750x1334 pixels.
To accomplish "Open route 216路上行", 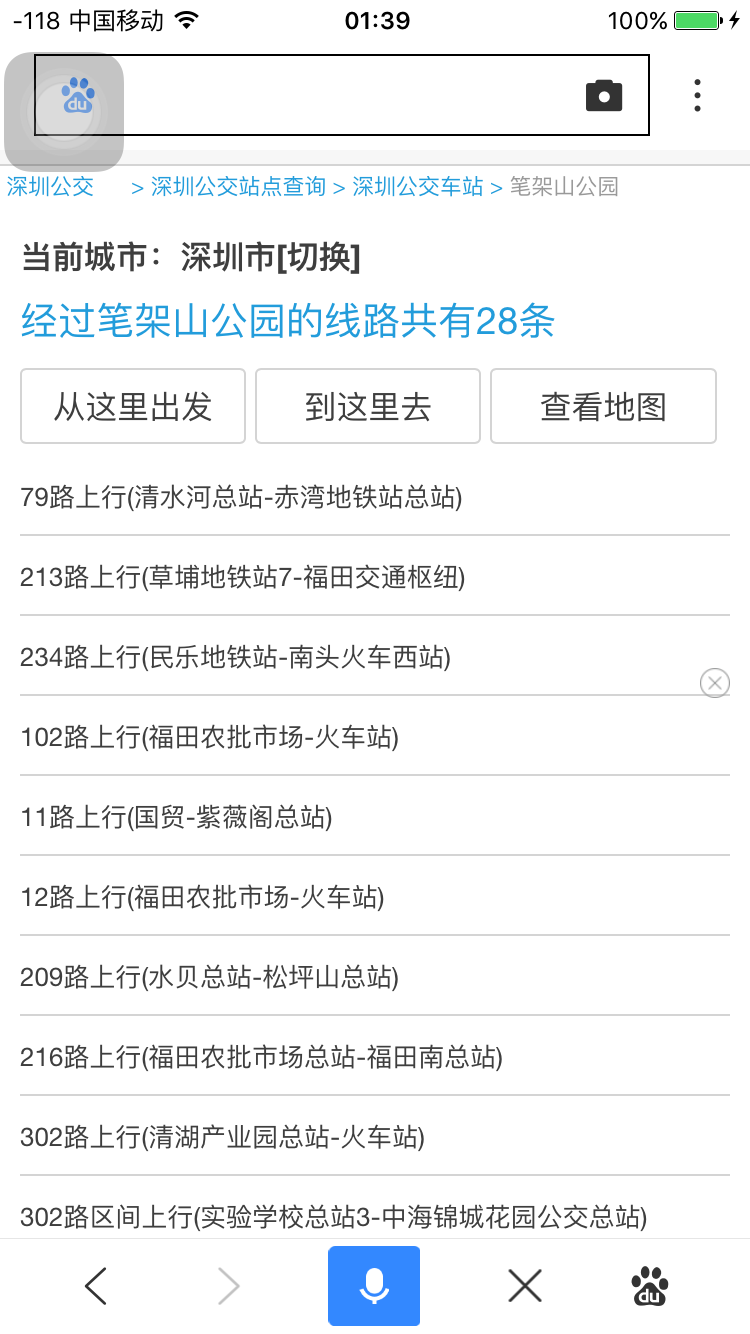I will point(375,1057).
